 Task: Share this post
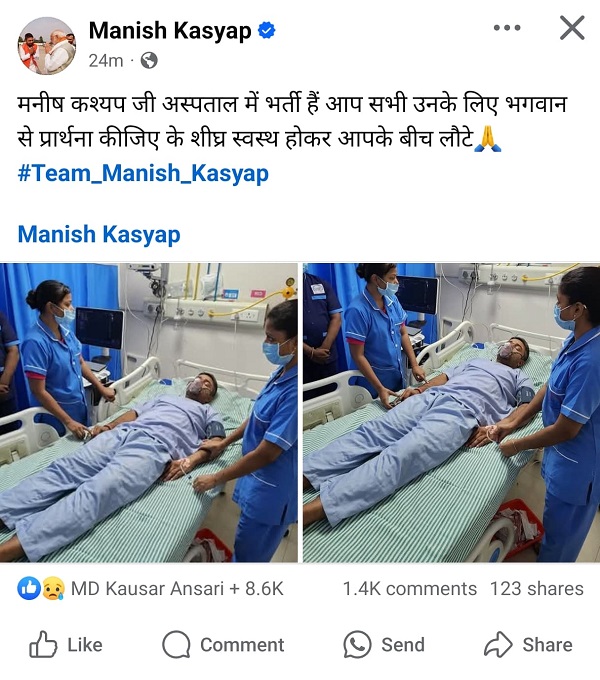[x=528, y=645]
